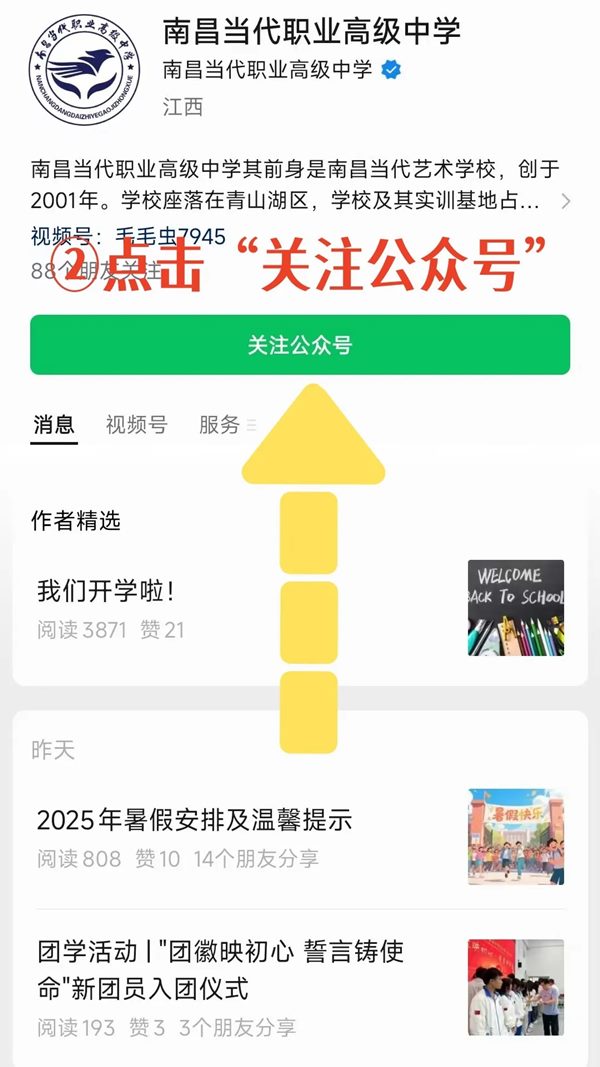The height and width of the screenshot is (1067, 600).
Task: Tap the green 关注公众号 follow button
Action: click(299, 345)
